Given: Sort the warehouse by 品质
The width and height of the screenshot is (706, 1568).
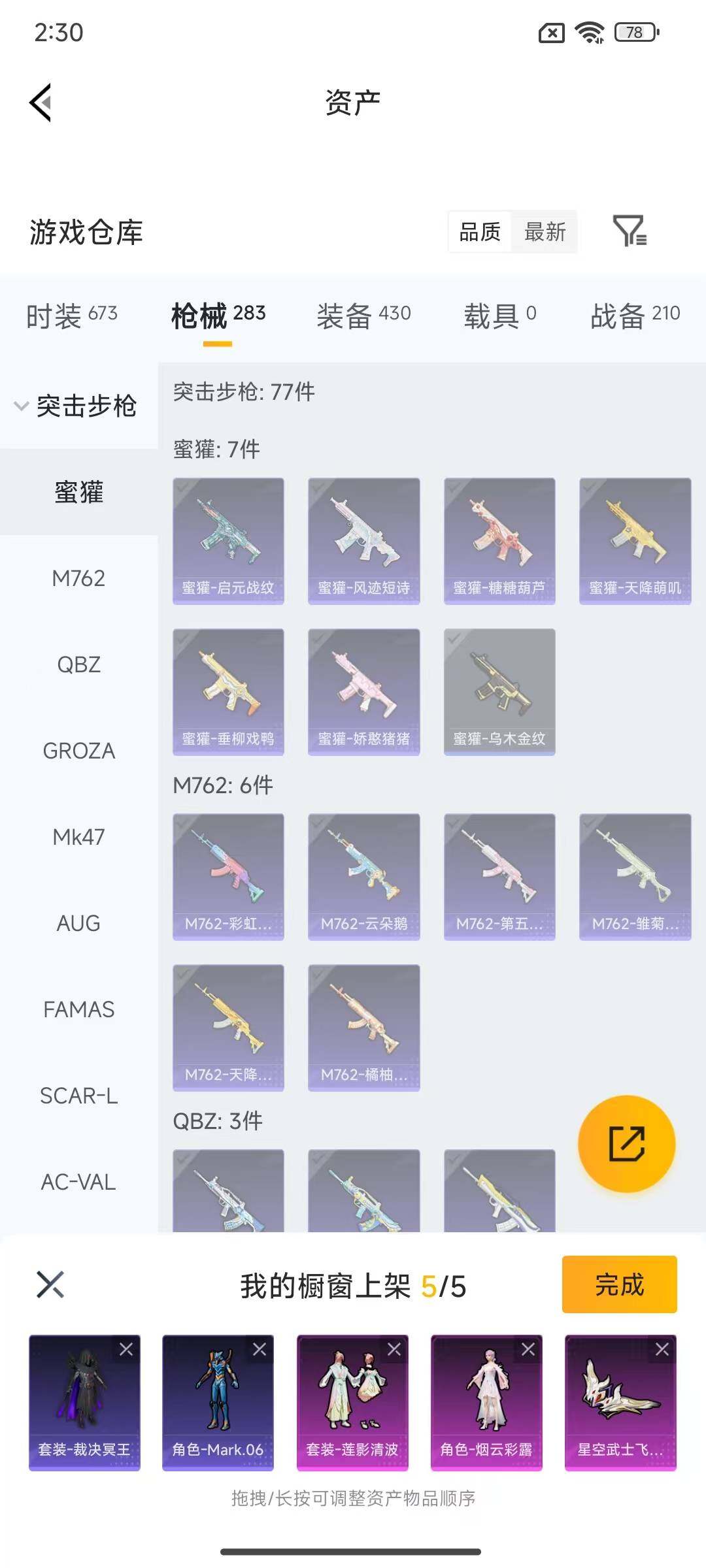Looking at the screenshot, I should [480, 232].
